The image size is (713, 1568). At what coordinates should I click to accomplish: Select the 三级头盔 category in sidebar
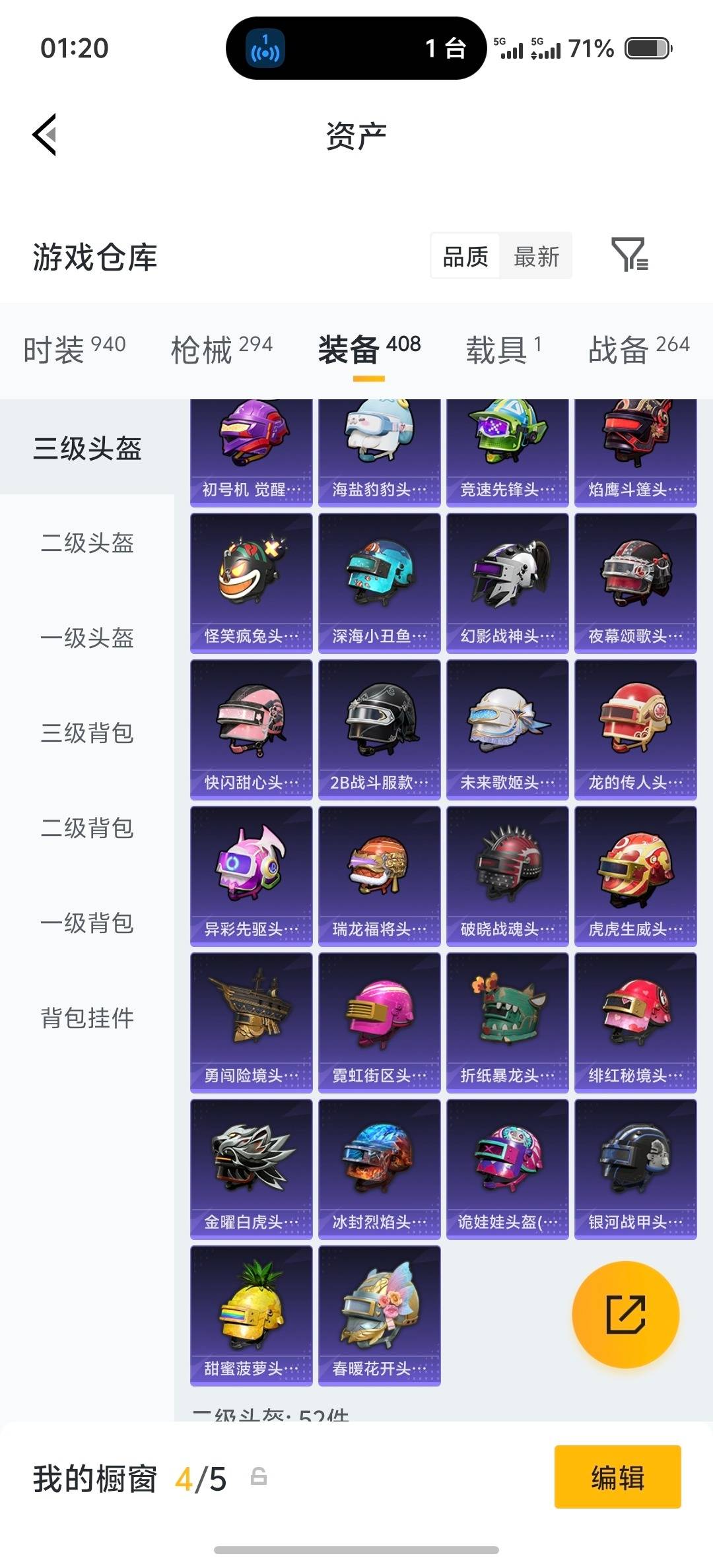coord(87,447)
